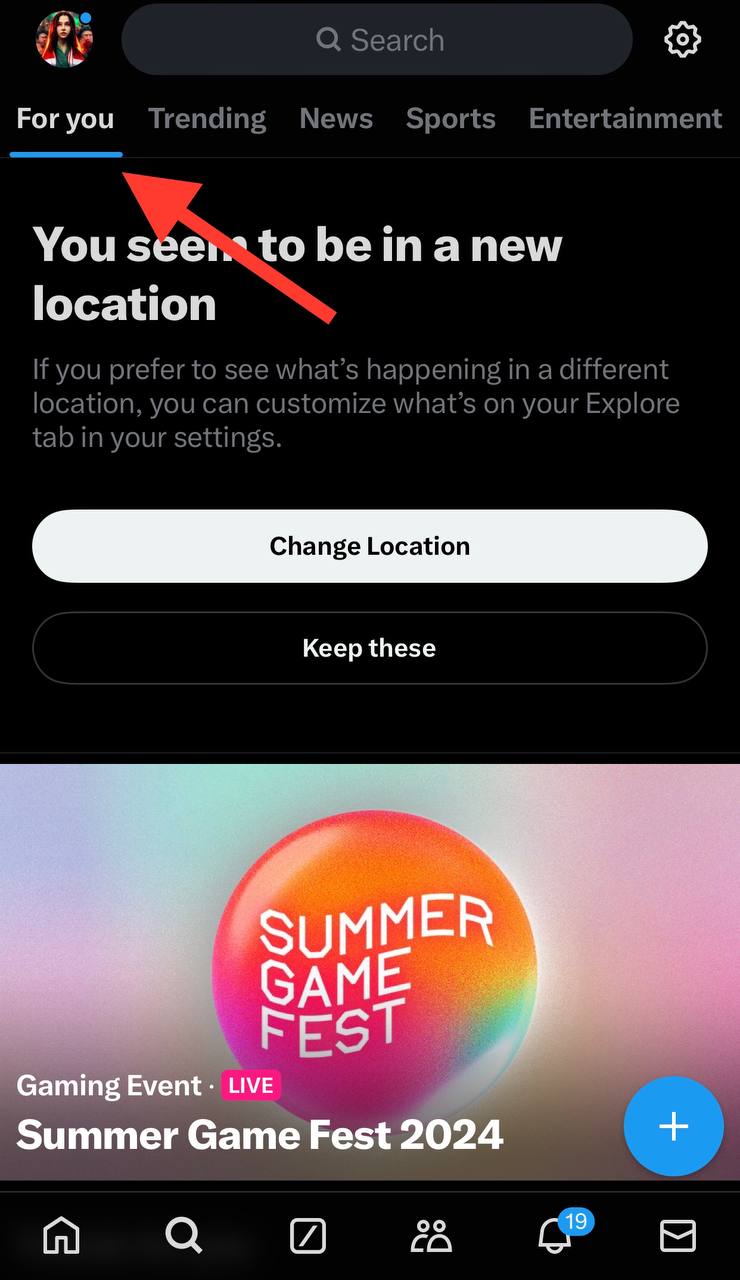Open Direct Messages envelope icon
Screen dimensions: 740x1280
(677, 1236)
